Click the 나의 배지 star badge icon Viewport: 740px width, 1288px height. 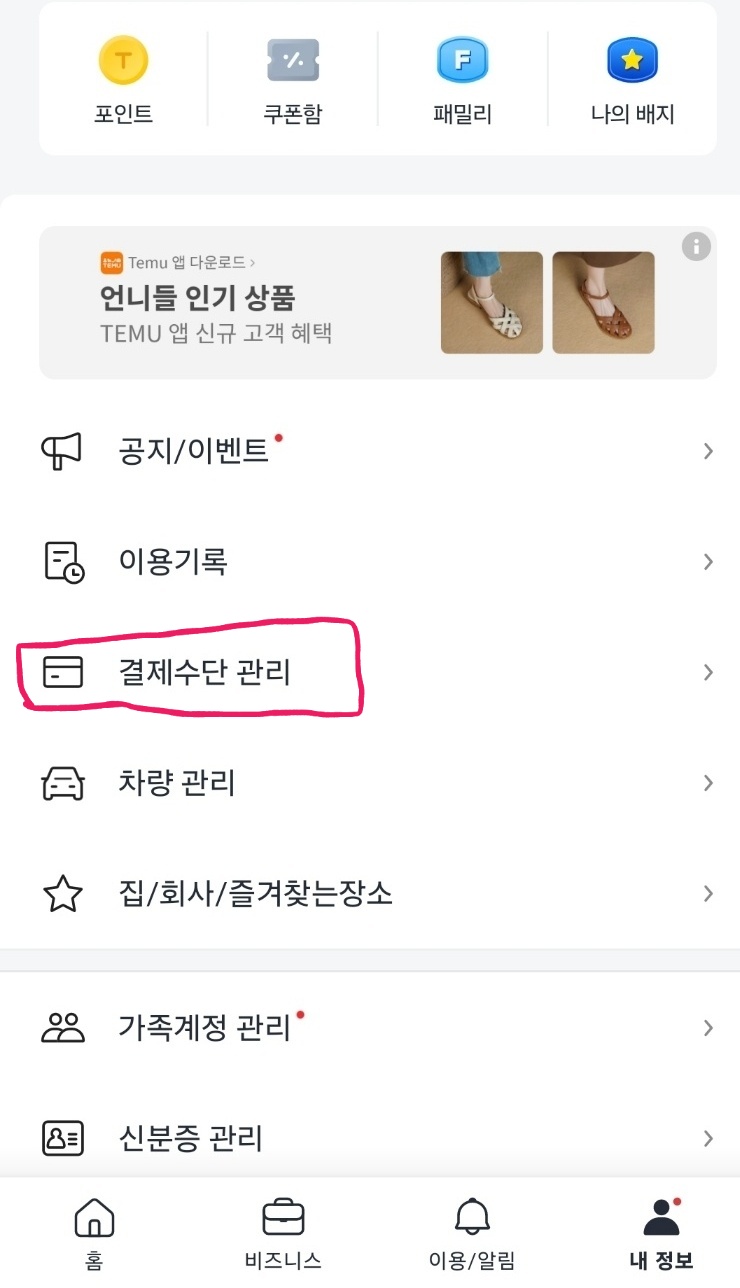pyautogui.click(x=631, y=60)
